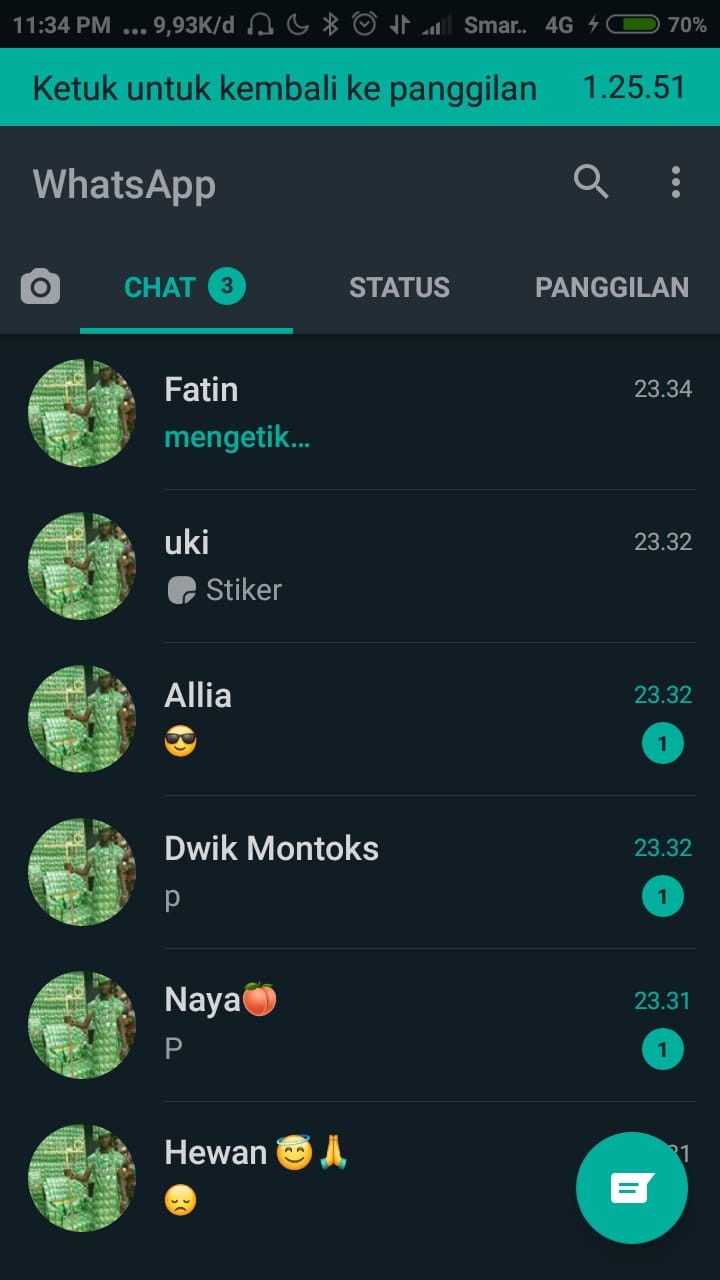The image size is (720, 1280).
Task: Open WhatsApp search
Action: [x=590, y=182]
